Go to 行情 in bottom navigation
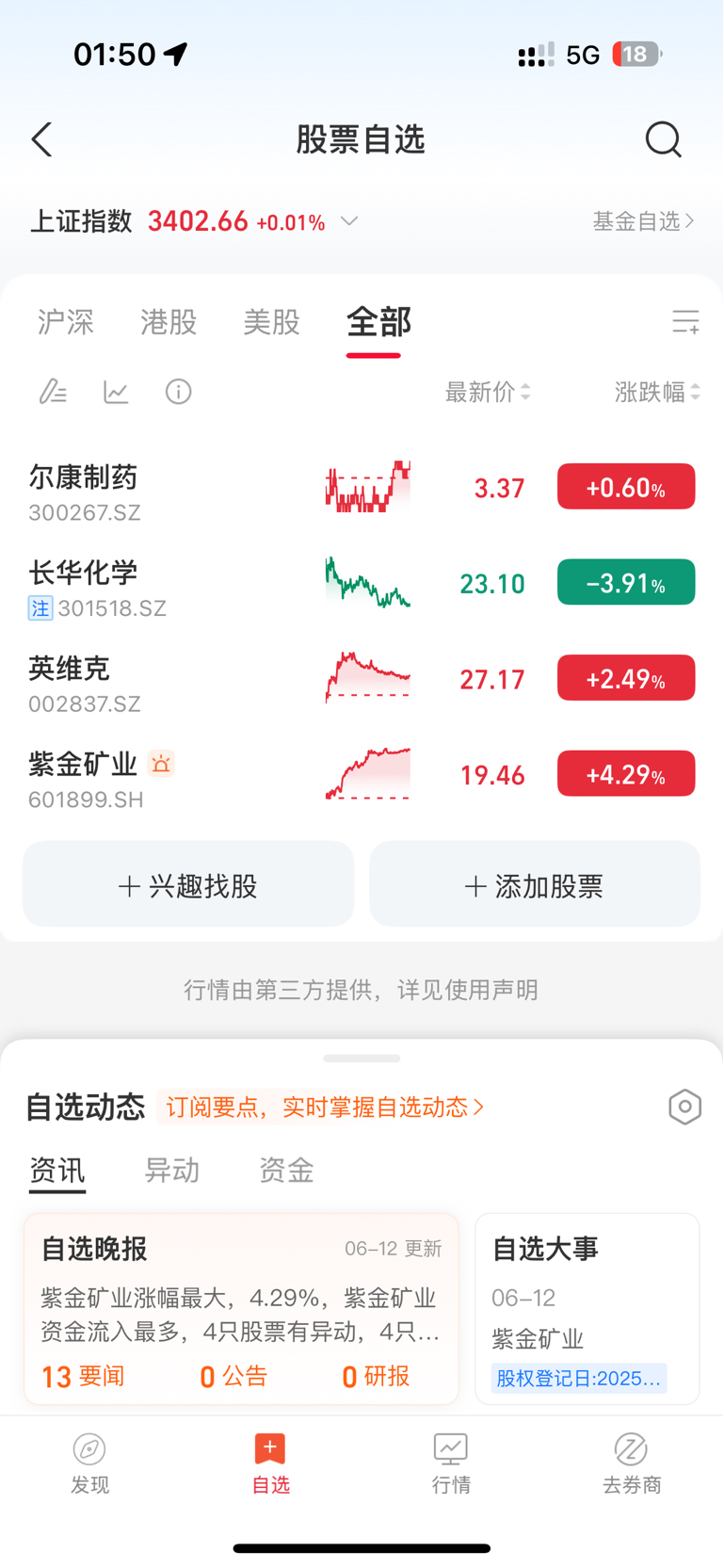Screen dimensions: 724x1568 451,1464
